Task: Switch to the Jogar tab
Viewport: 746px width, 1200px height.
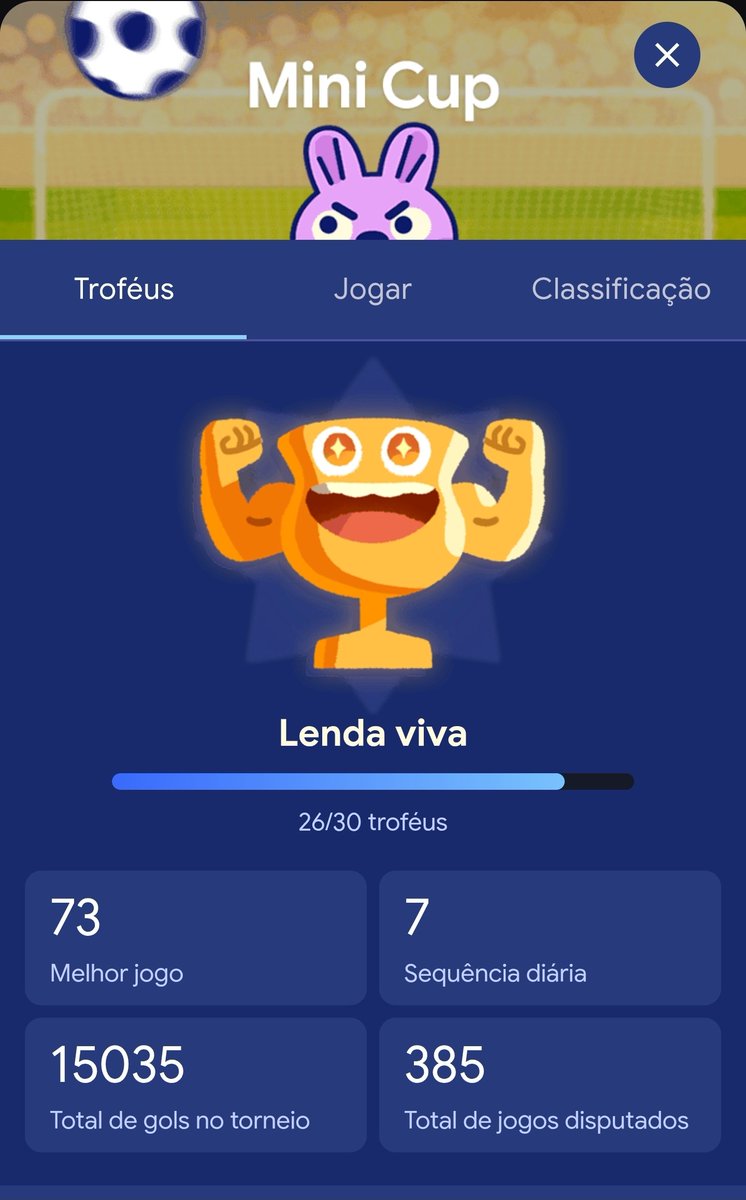Action: 372,289
